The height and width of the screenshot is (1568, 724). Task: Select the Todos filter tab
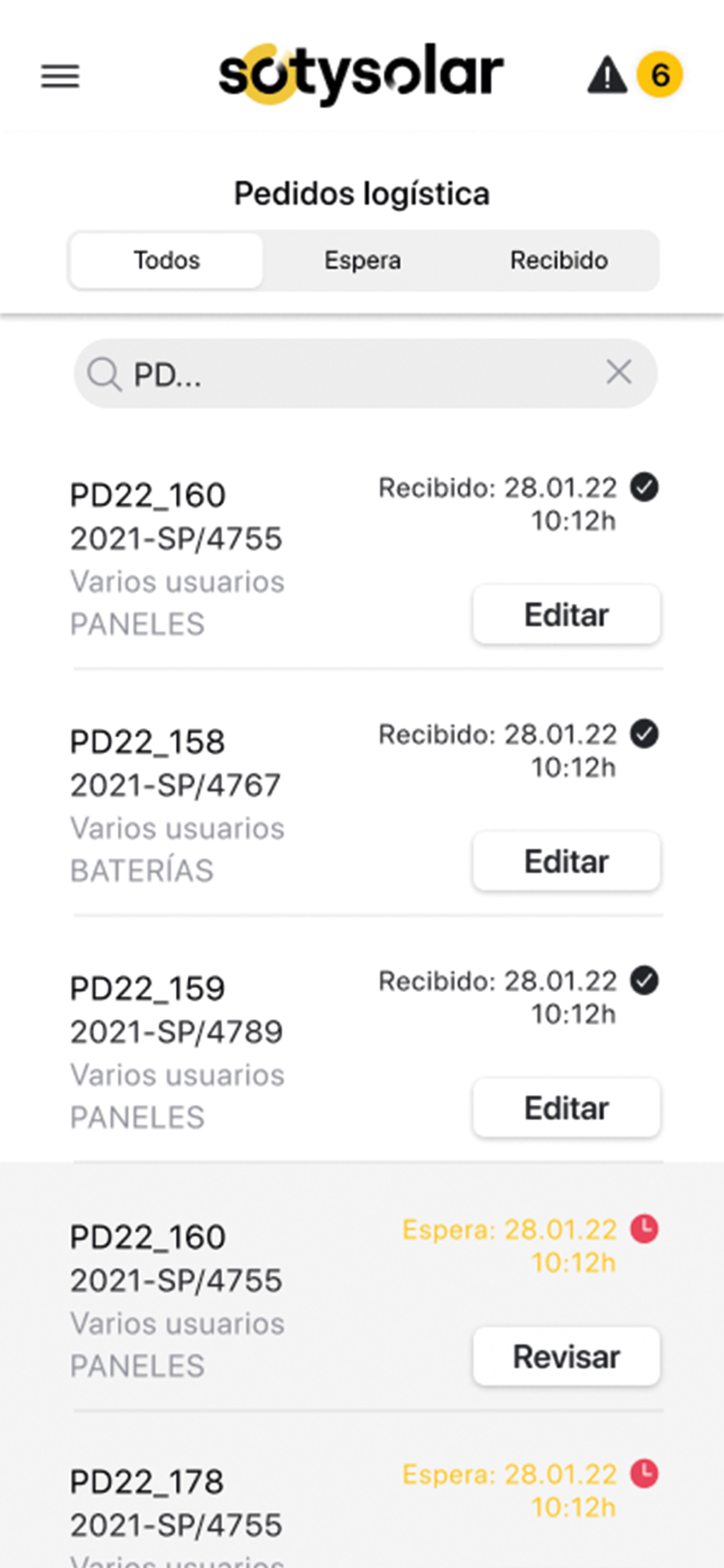pyautogui.click(x=167, y=261)
